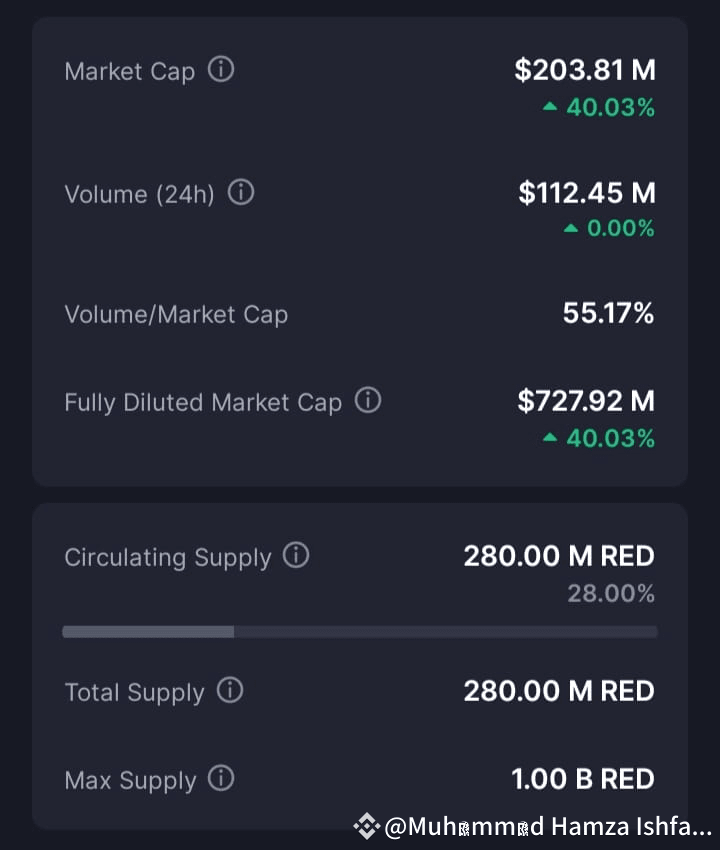Click the 280.00 M RED circulating supply value
The width and height of the screenshot is (720, 850).
pos(559,556)
